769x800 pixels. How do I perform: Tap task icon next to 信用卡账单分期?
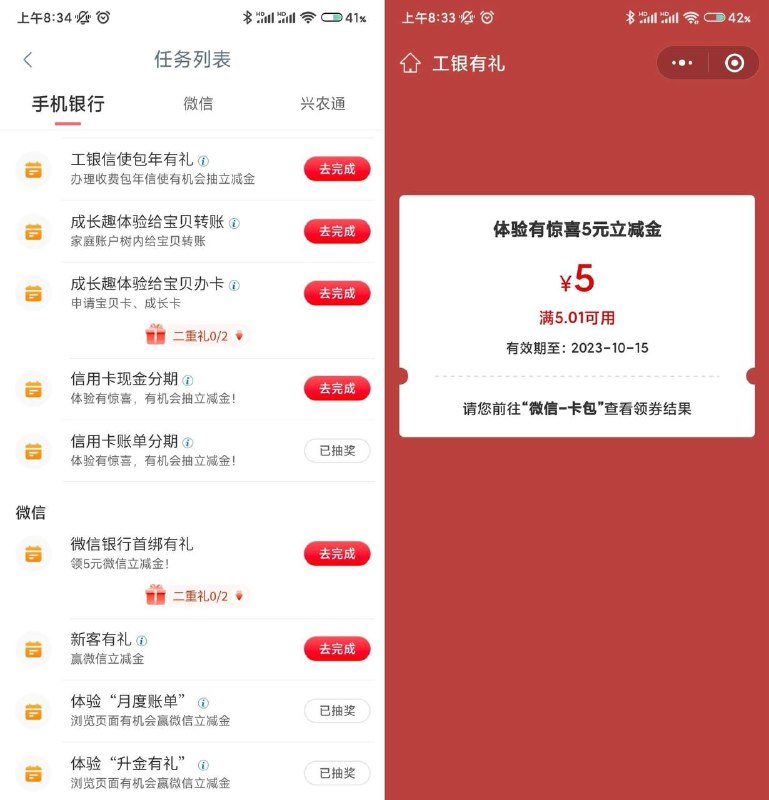[x=33, y=451]
